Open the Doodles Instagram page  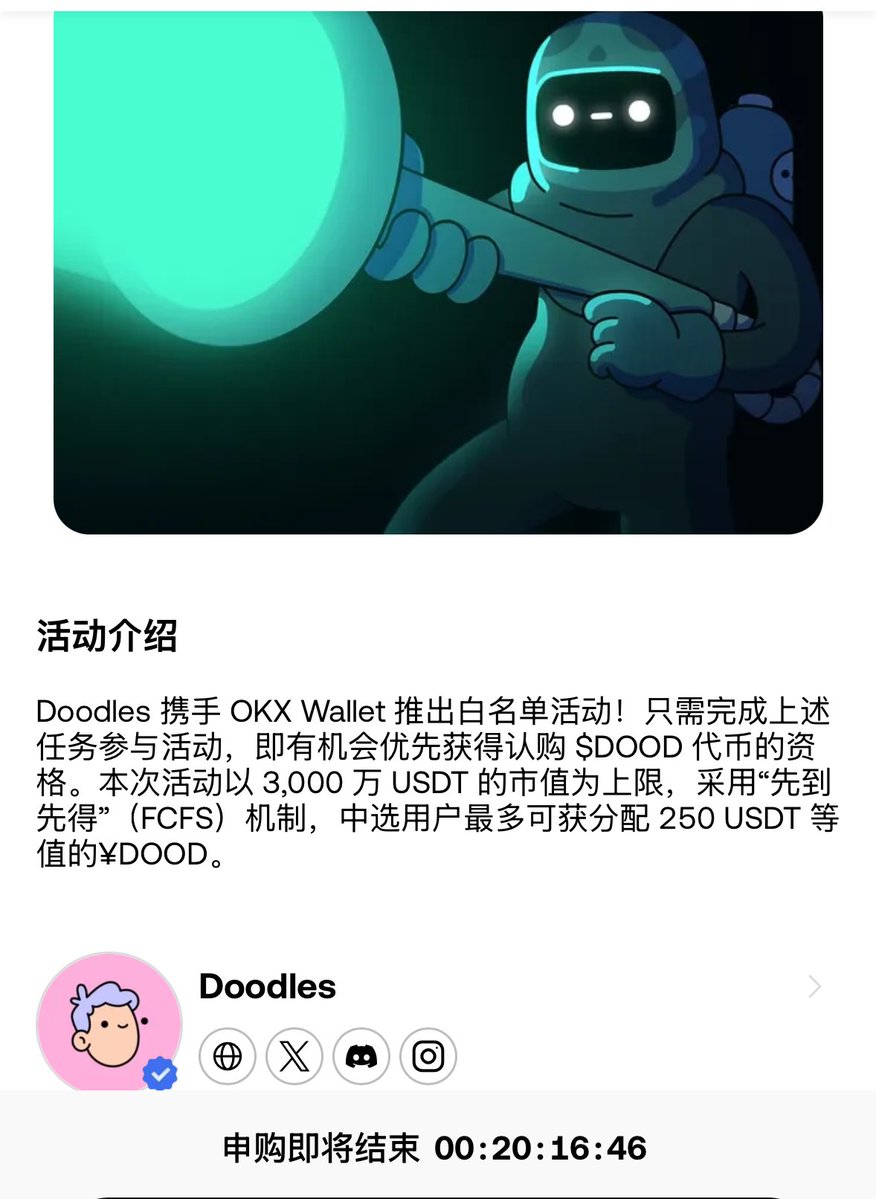[428, 1056]
